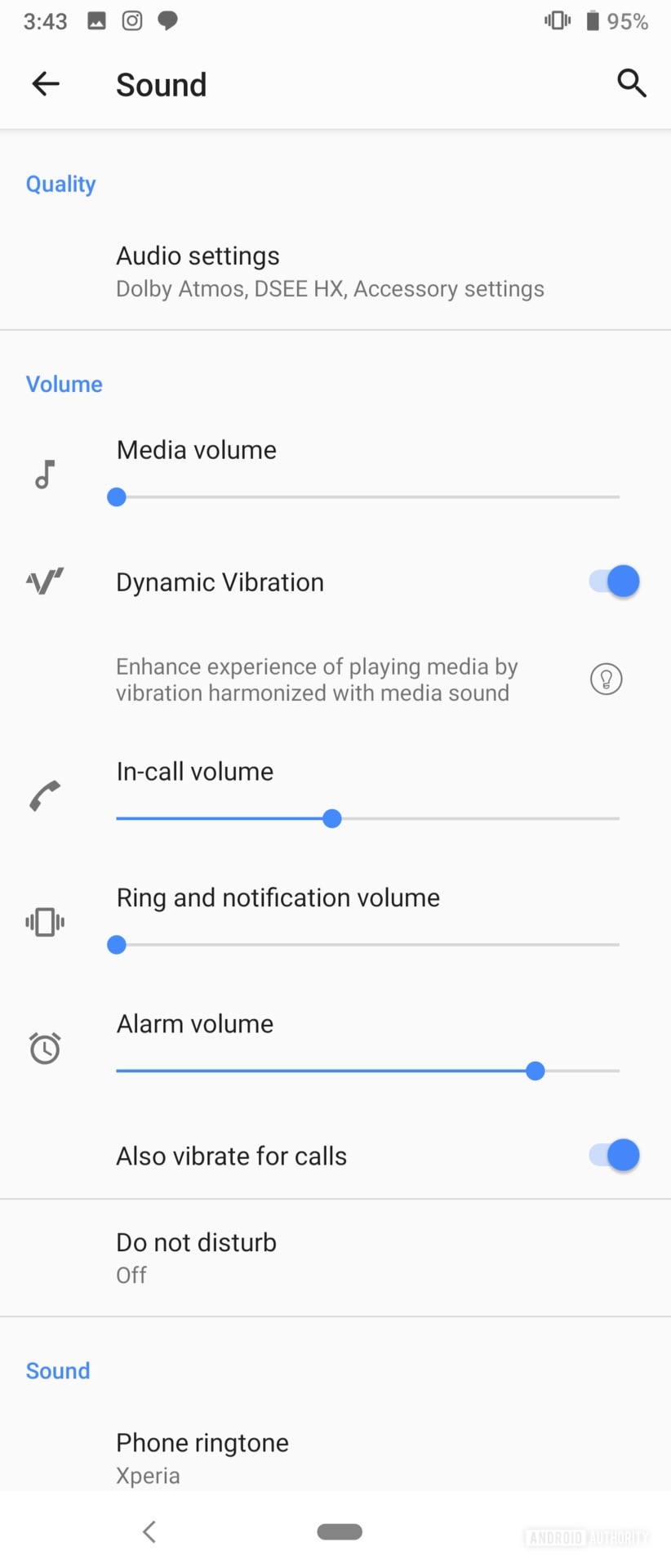Show the Dynamic Vibration tip lightbulb
The height and width of the screenshot is (1568, 671).
606,679
